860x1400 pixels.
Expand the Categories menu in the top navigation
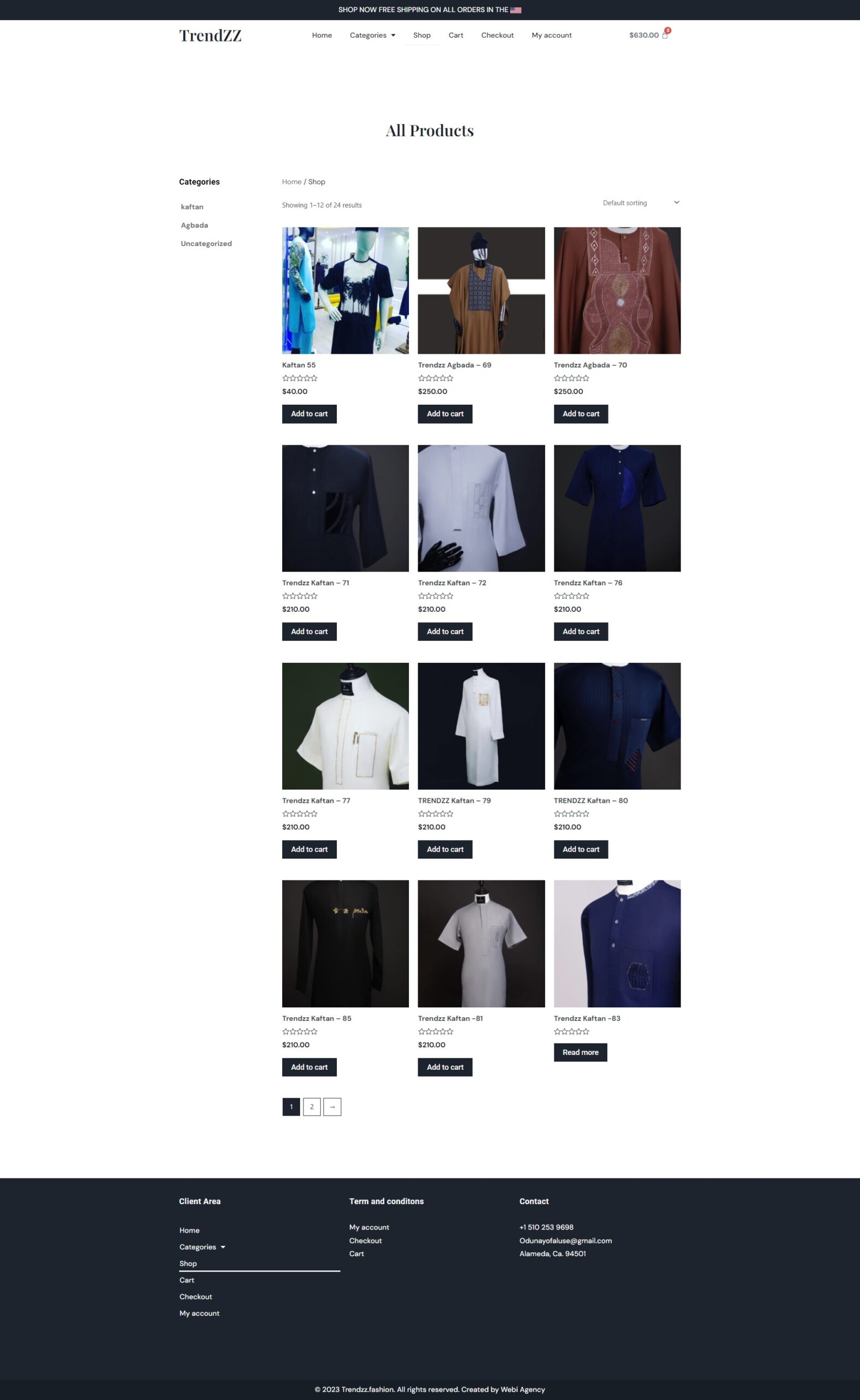(372, 35)
